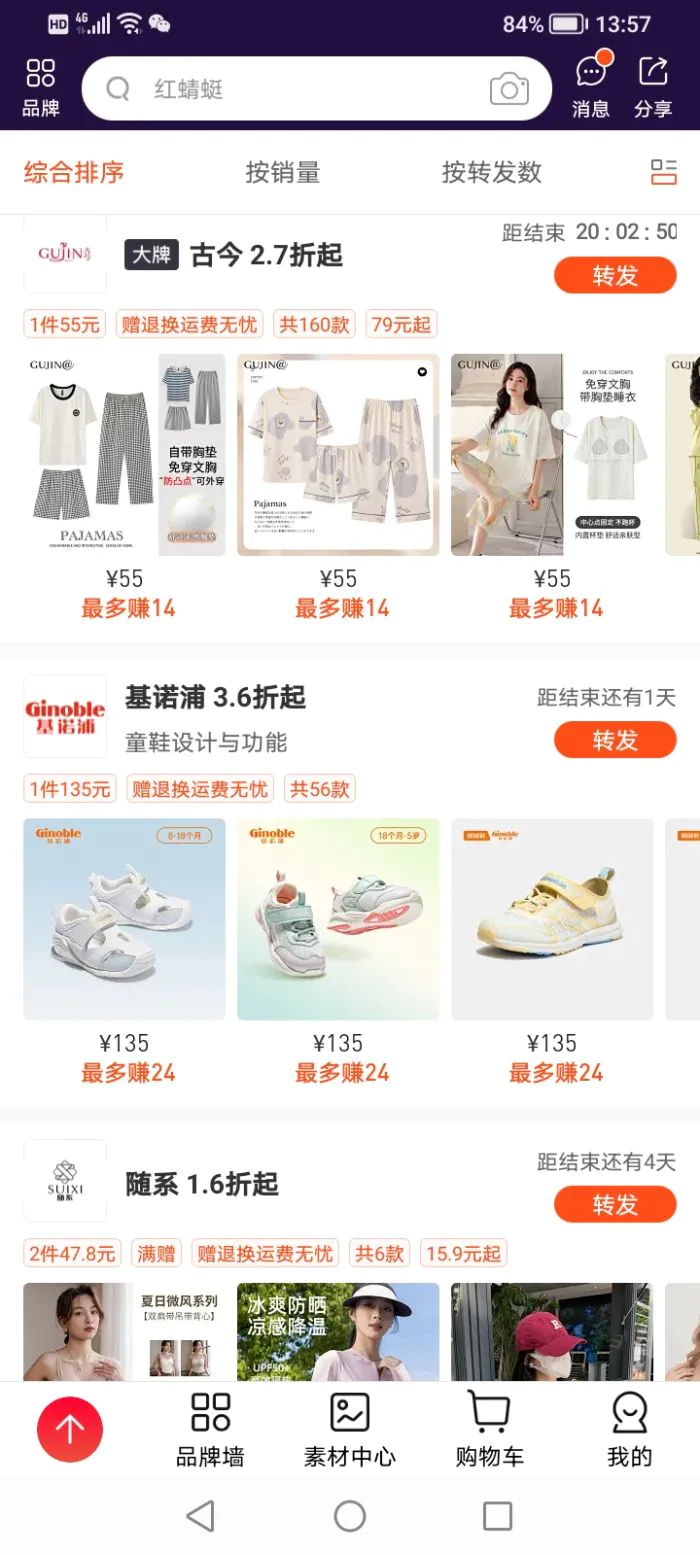Open the 品牌 menu in the top bar
700x1555 pixels.
[x=40, y=88]
